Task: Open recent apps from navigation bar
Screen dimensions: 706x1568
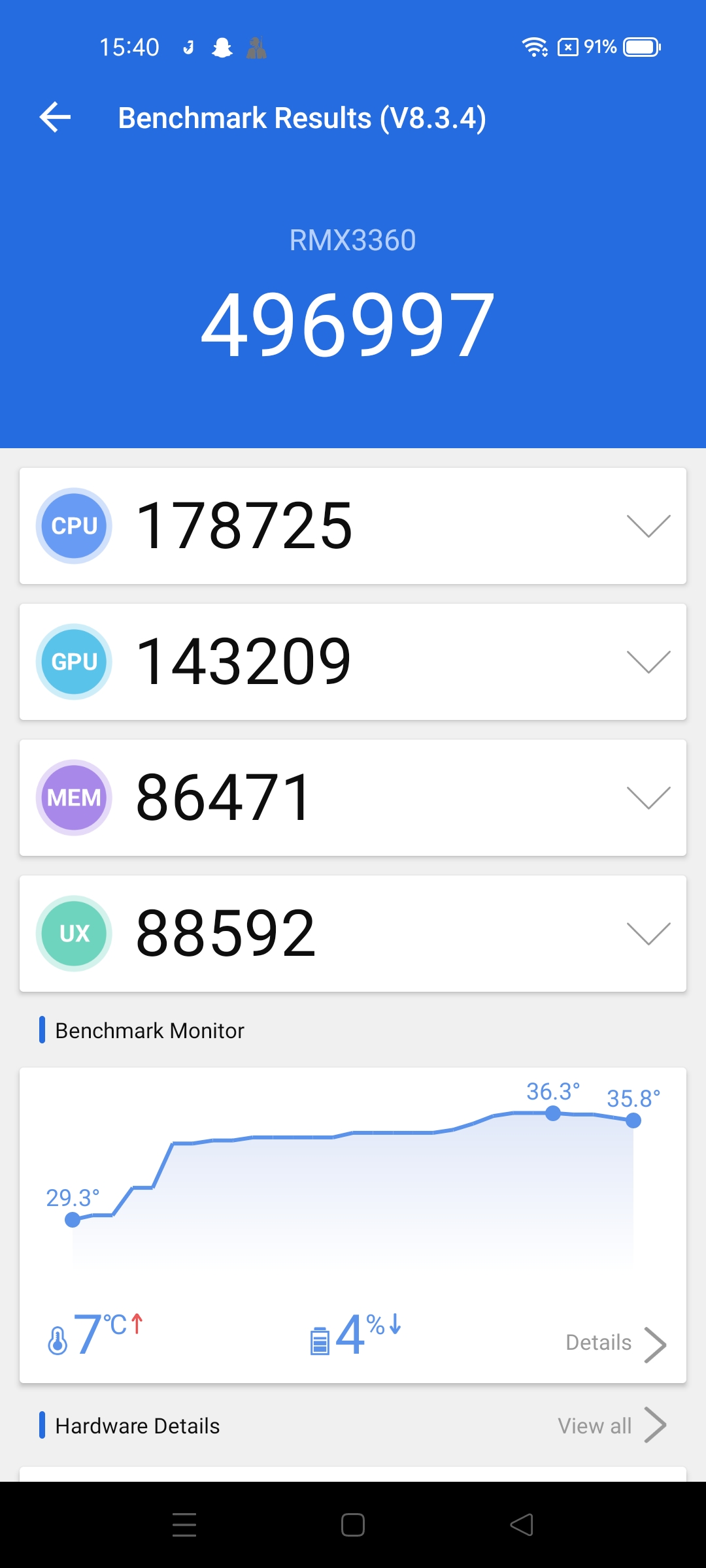Action: 184,1525
